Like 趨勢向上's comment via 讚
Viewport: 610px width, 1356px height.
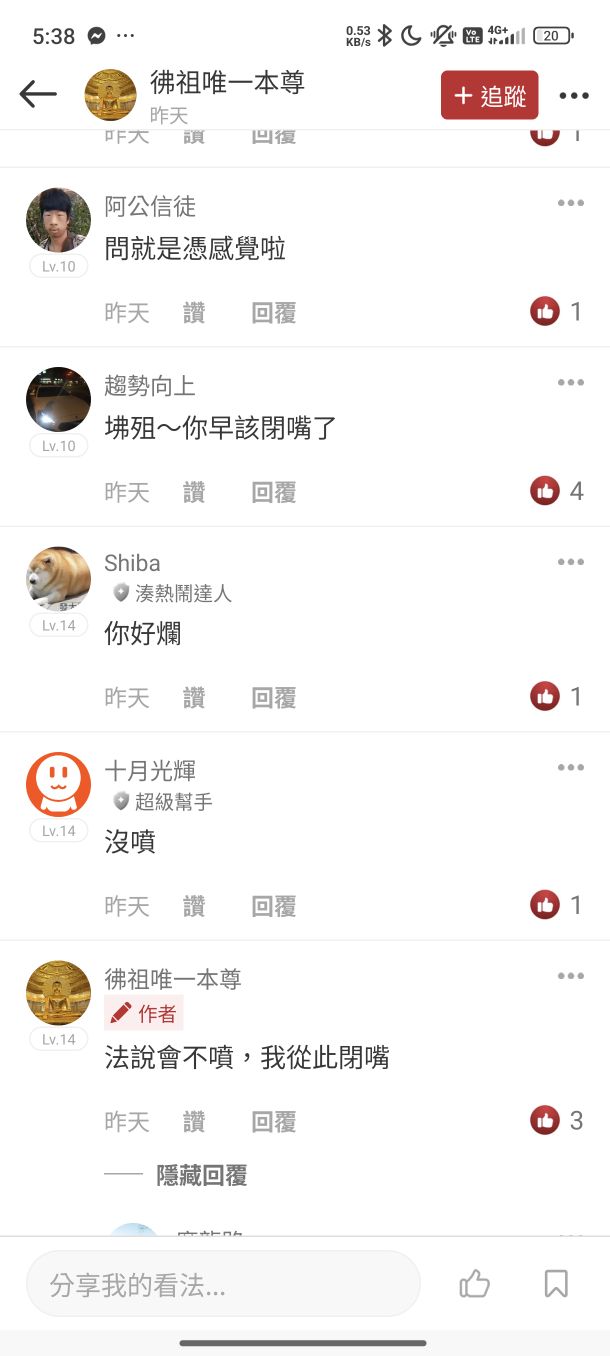pyautogui.click(x=194, y=492)
